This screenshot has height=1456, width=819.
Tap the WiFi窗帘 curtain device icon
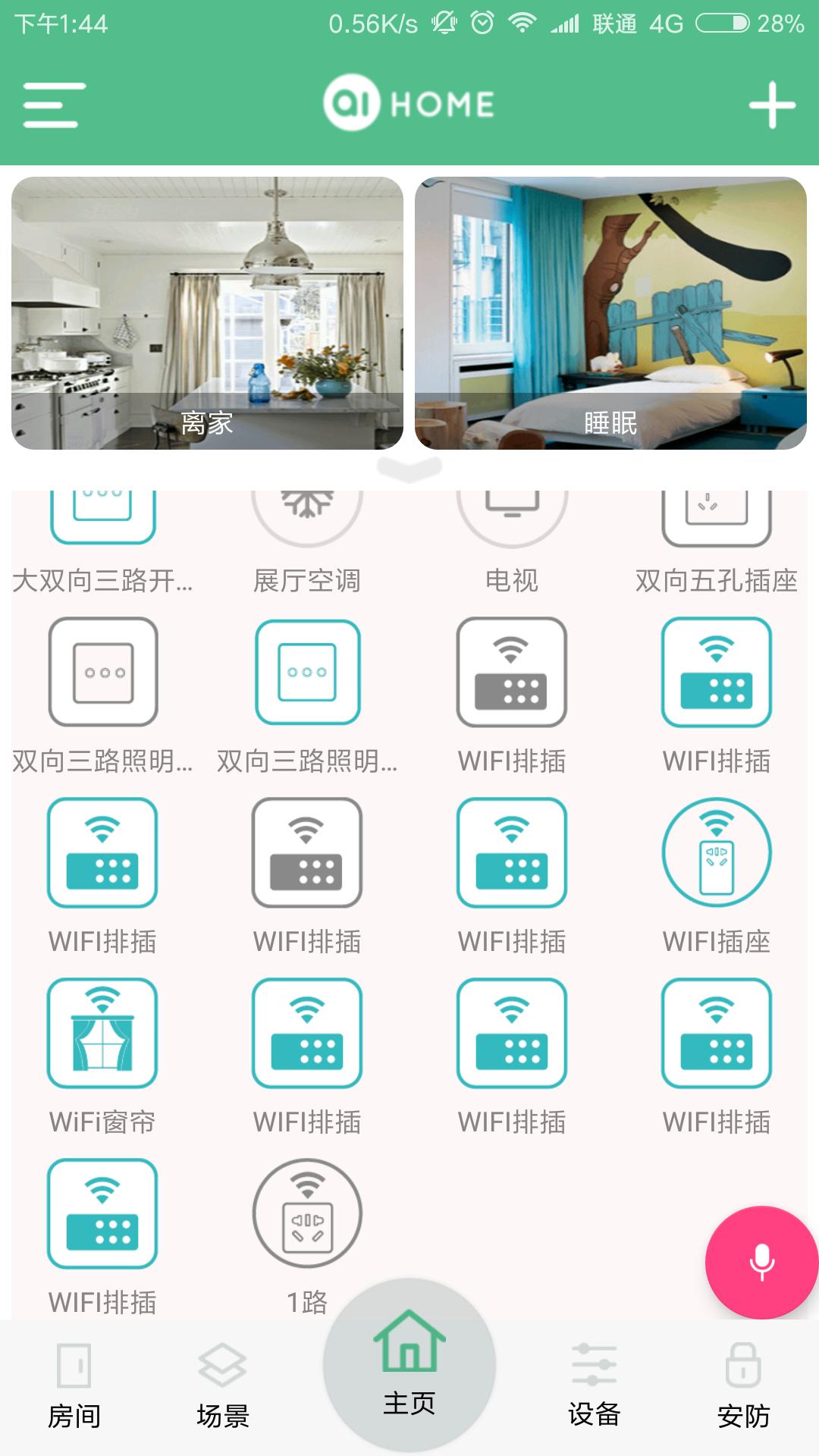pyautogui.click(x=102, y=1031)
